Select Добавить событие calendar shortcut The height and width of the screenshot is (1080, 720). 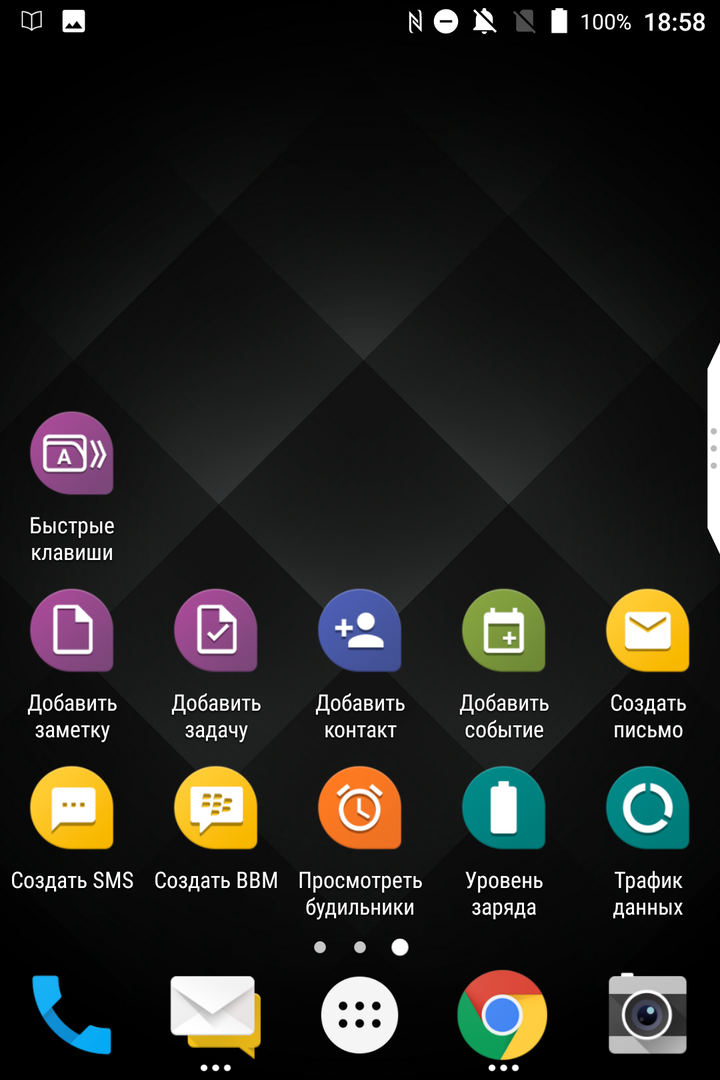coord(504,632)
